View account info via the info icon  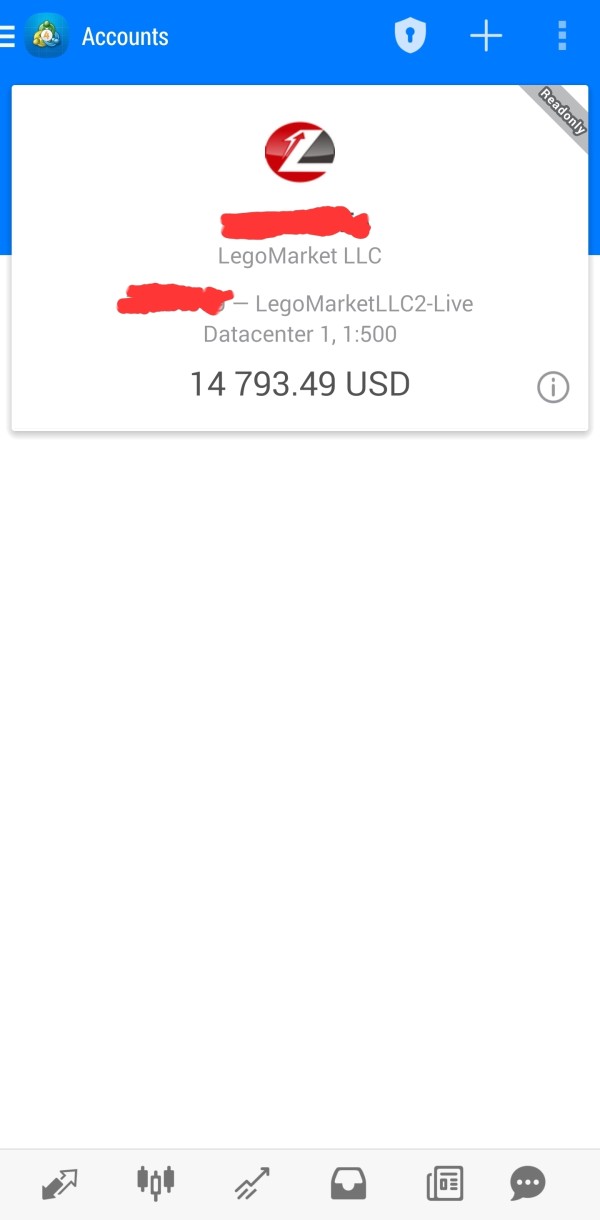click(553, 387)
